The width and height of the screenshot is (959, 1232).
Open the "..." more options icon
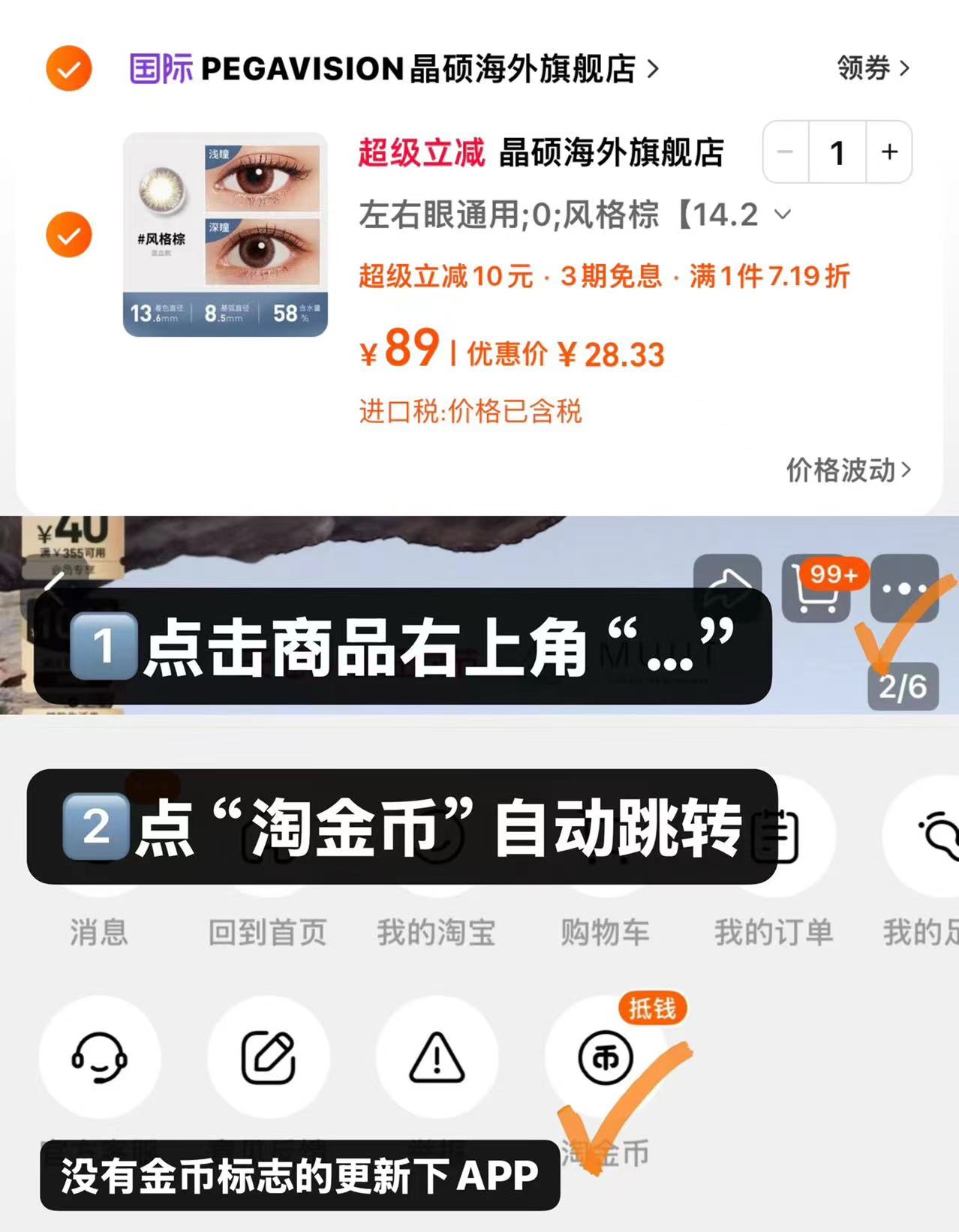(904, 589)
